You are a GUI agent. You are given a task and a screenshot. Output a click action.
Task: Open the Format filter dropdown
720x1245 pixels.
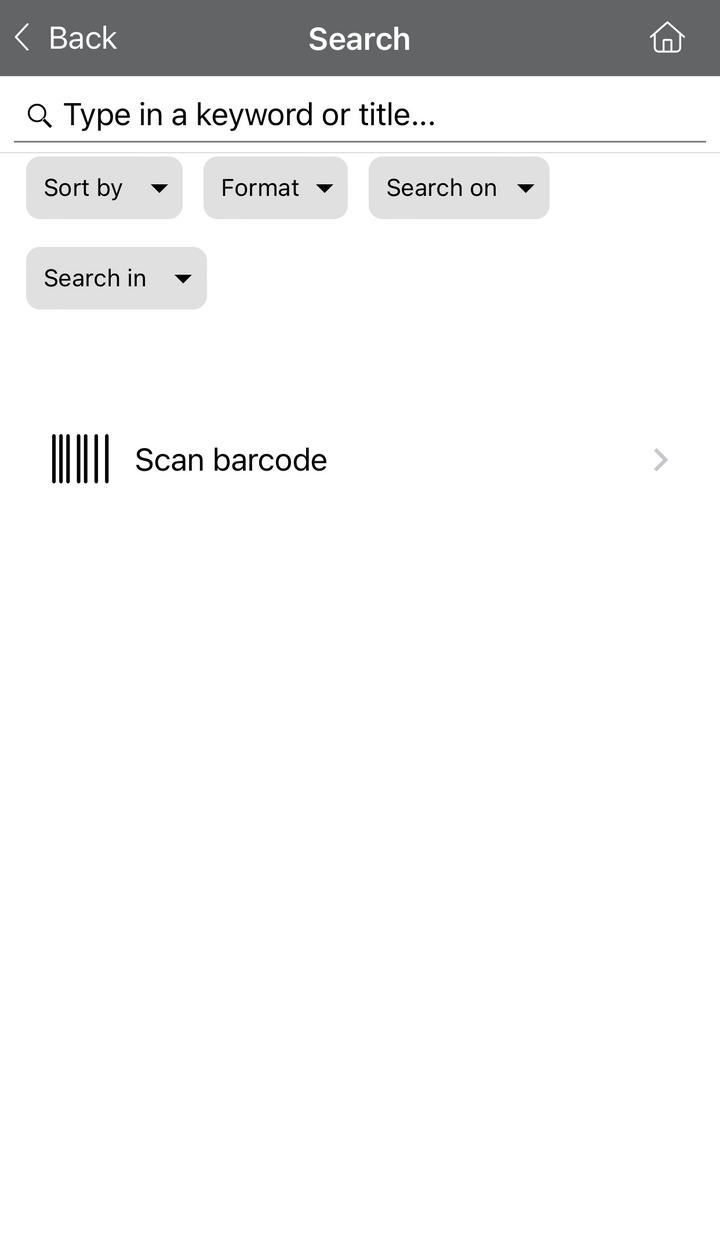click(275, 188)
